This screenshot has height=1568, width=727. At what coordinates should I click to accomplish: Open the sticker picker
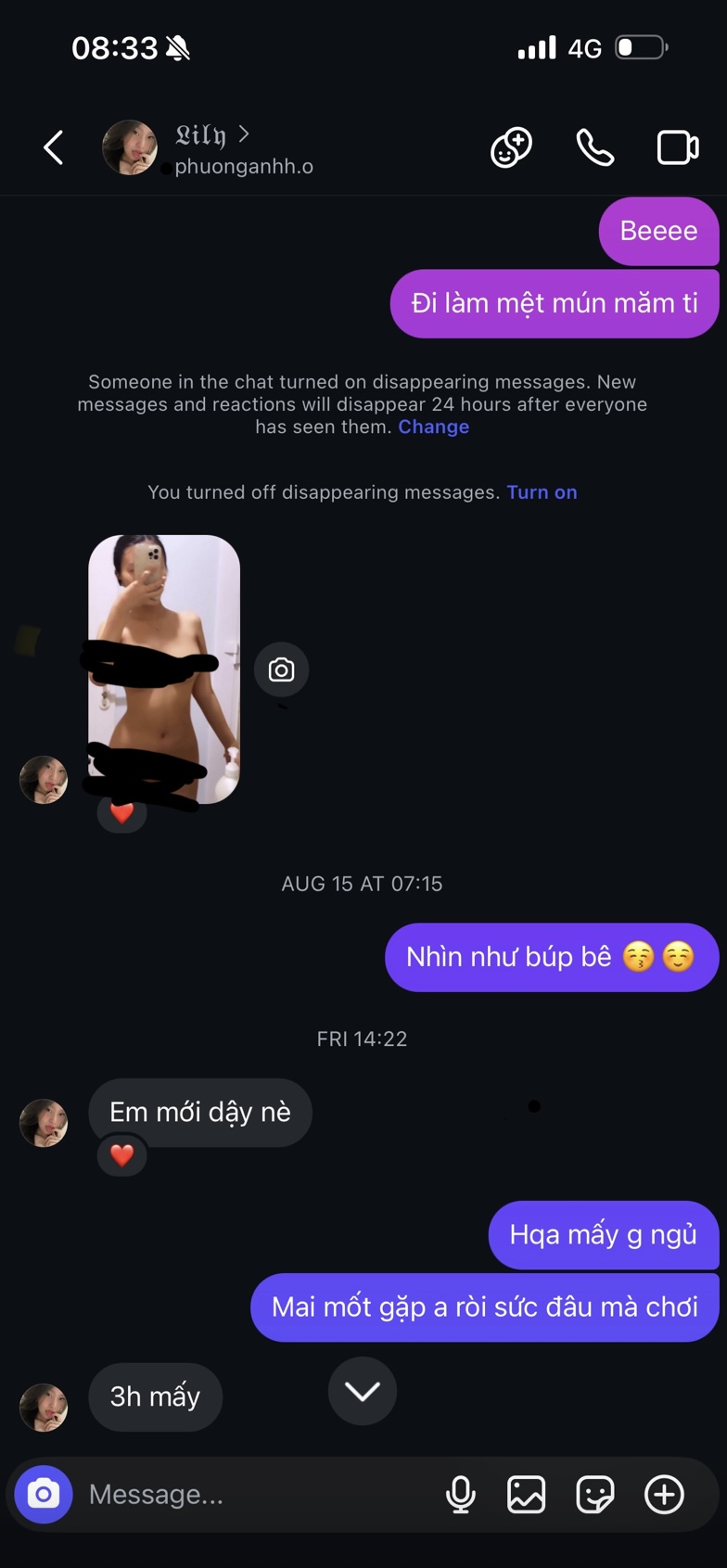pos(594,1494)
